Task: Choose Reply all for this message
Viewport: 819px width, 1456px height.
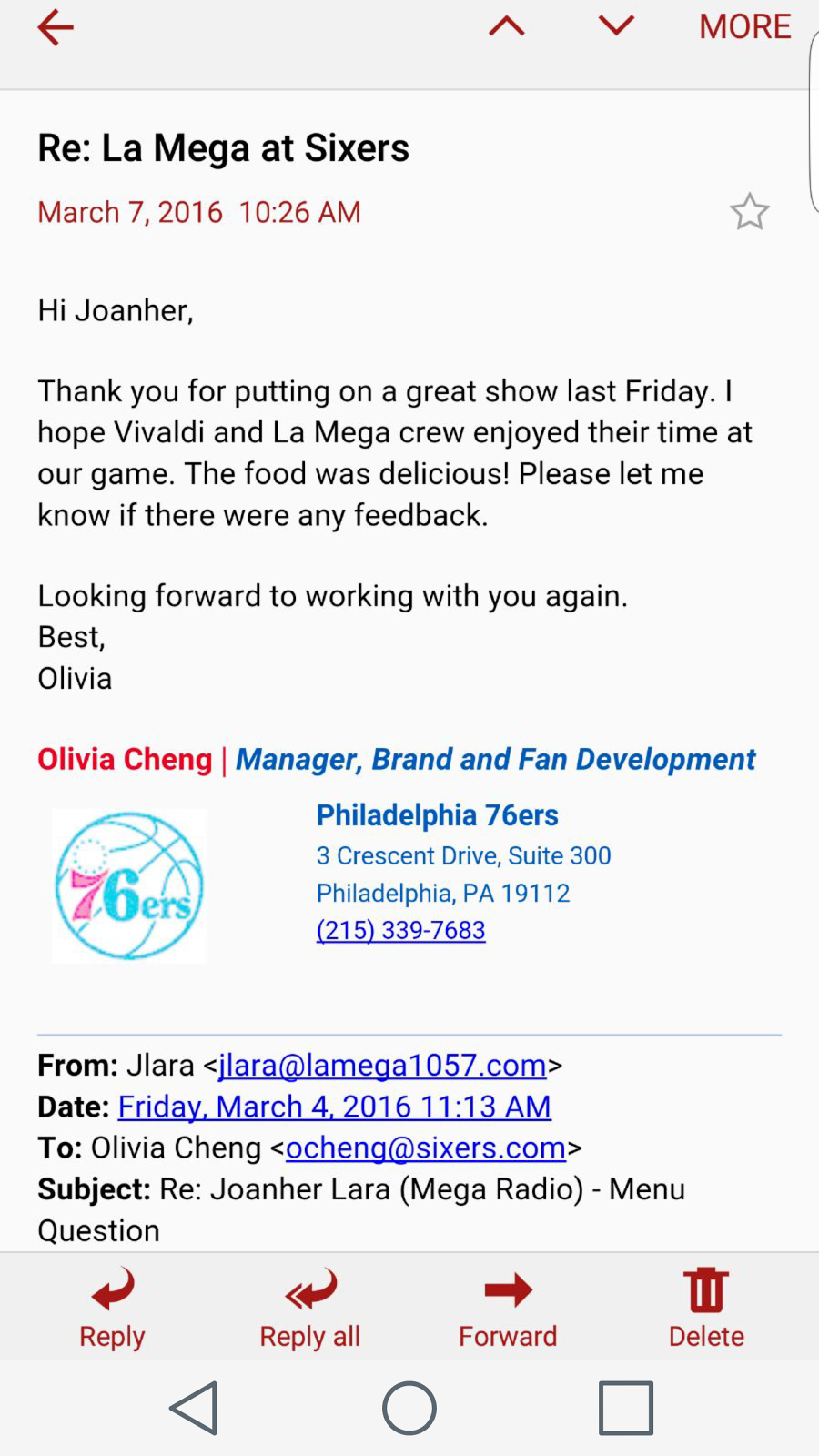Action: [x=310, y=1308]
